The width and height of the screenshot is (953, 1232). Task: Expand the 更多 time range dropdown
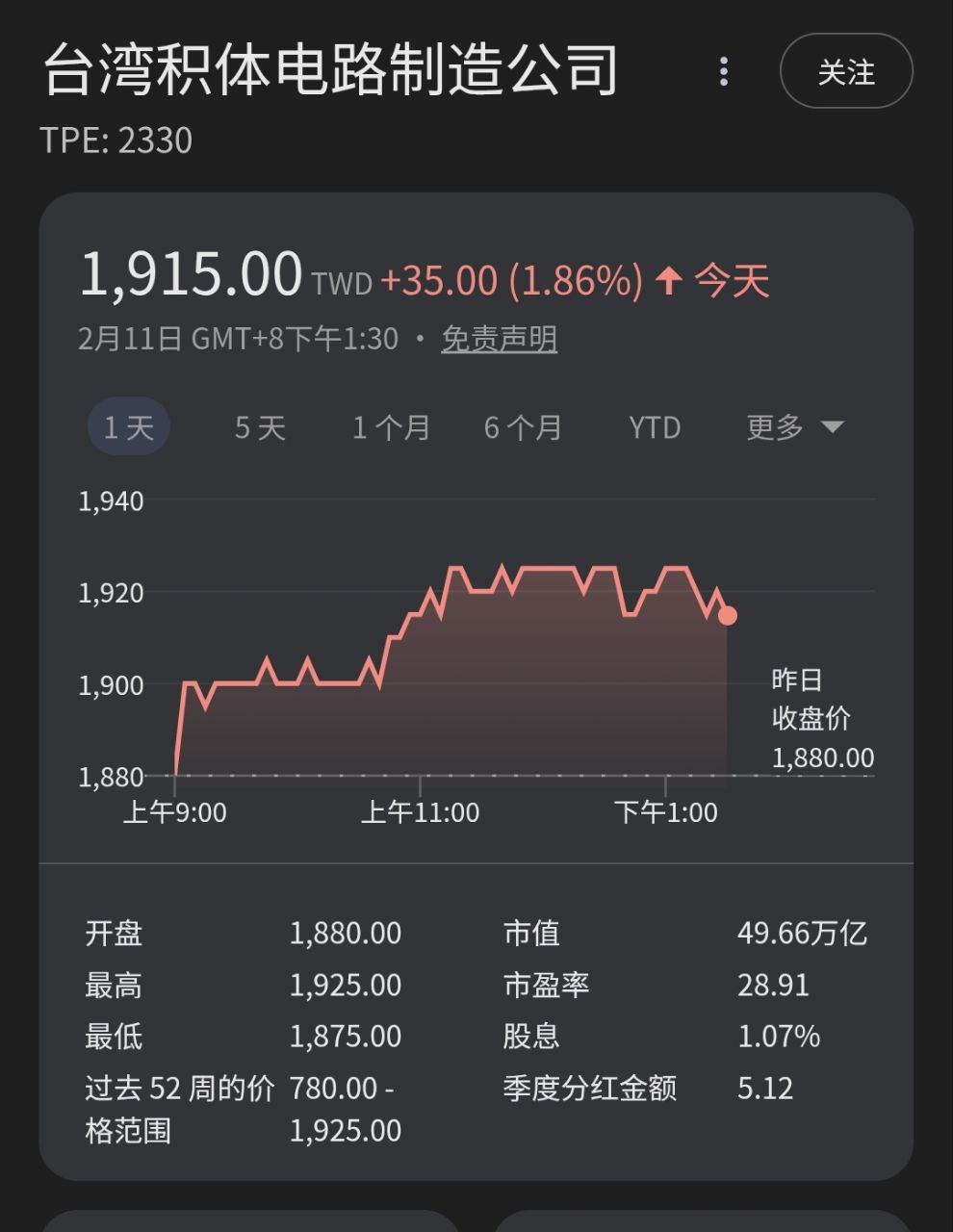pyautogui.click(x=794, y=427)
